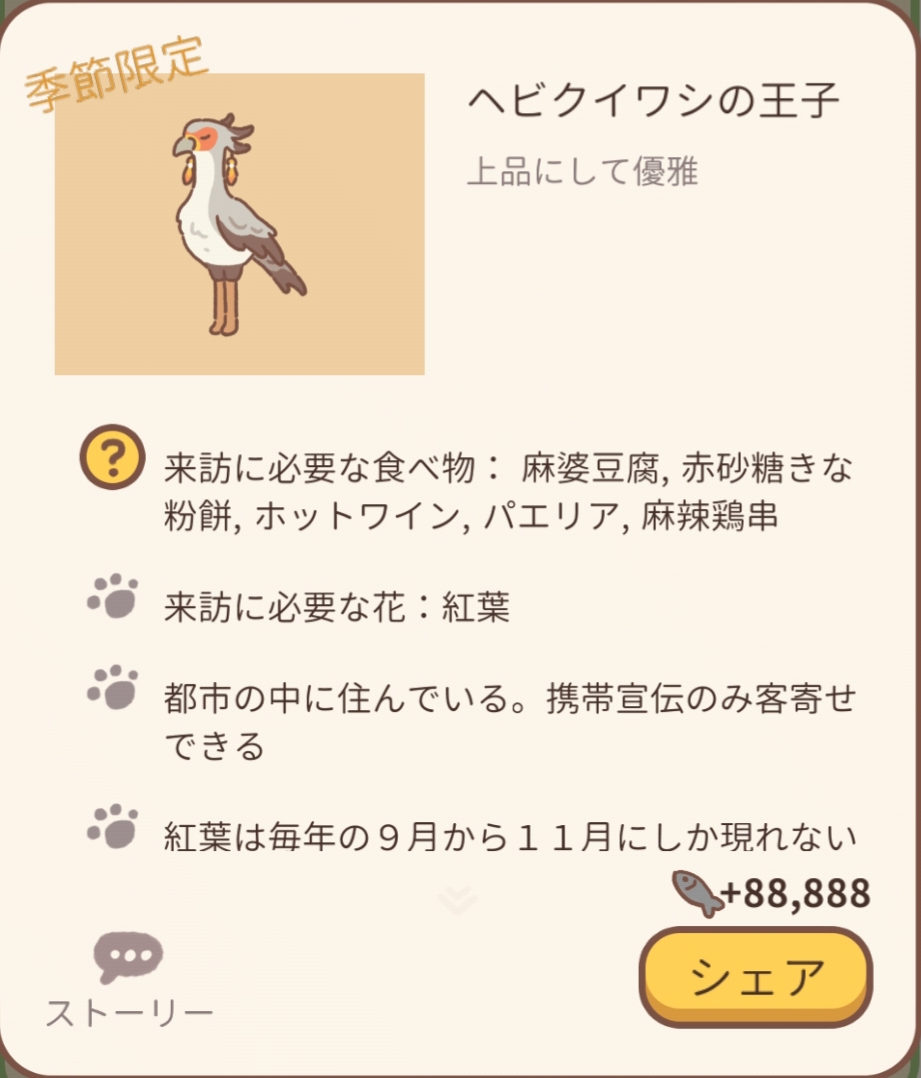
Task: Tap the yellow シェア share button
Action: (x=756, y=977)
